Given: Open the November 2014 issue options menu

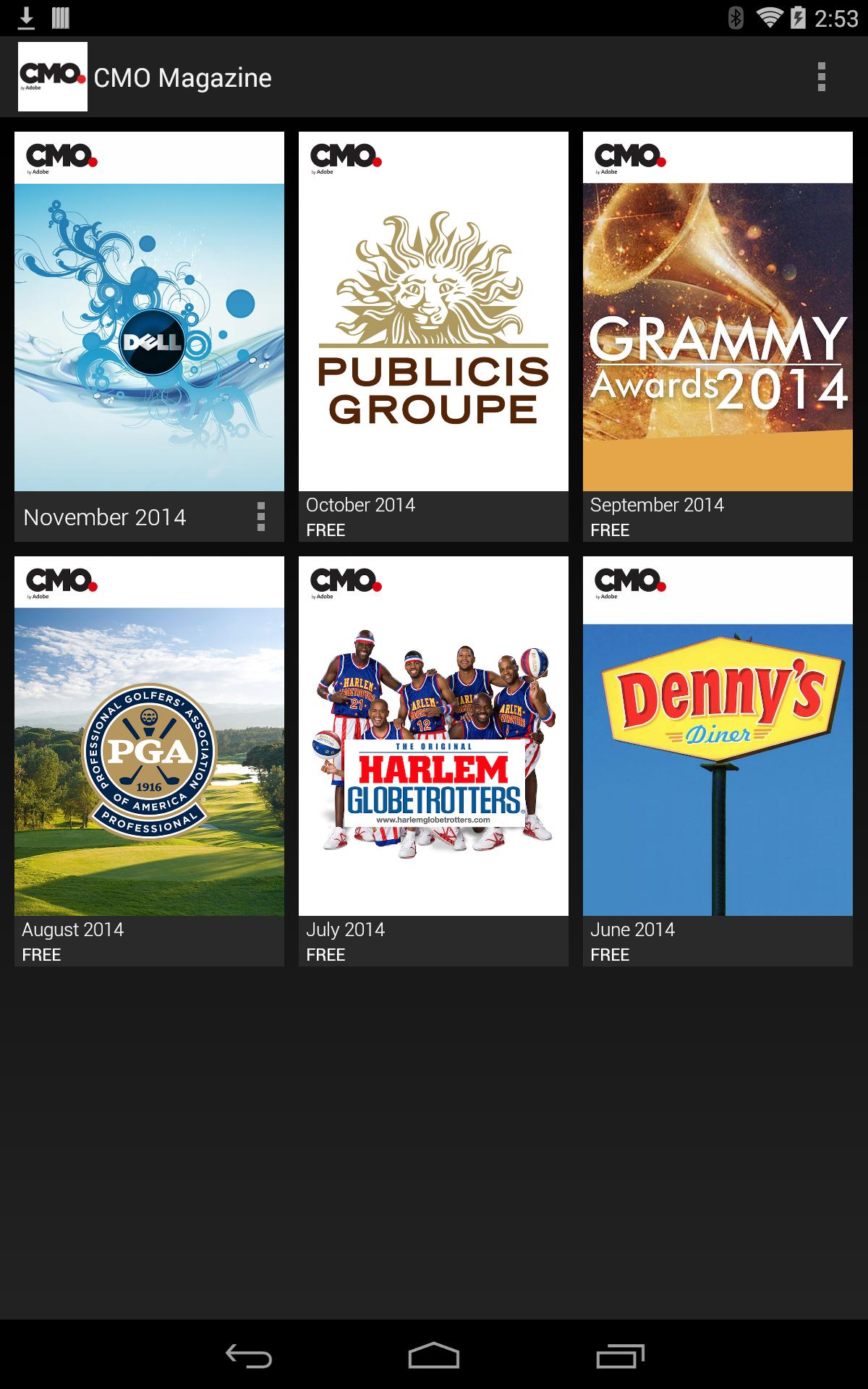Looking at the screenshot, I should point(261,517).
